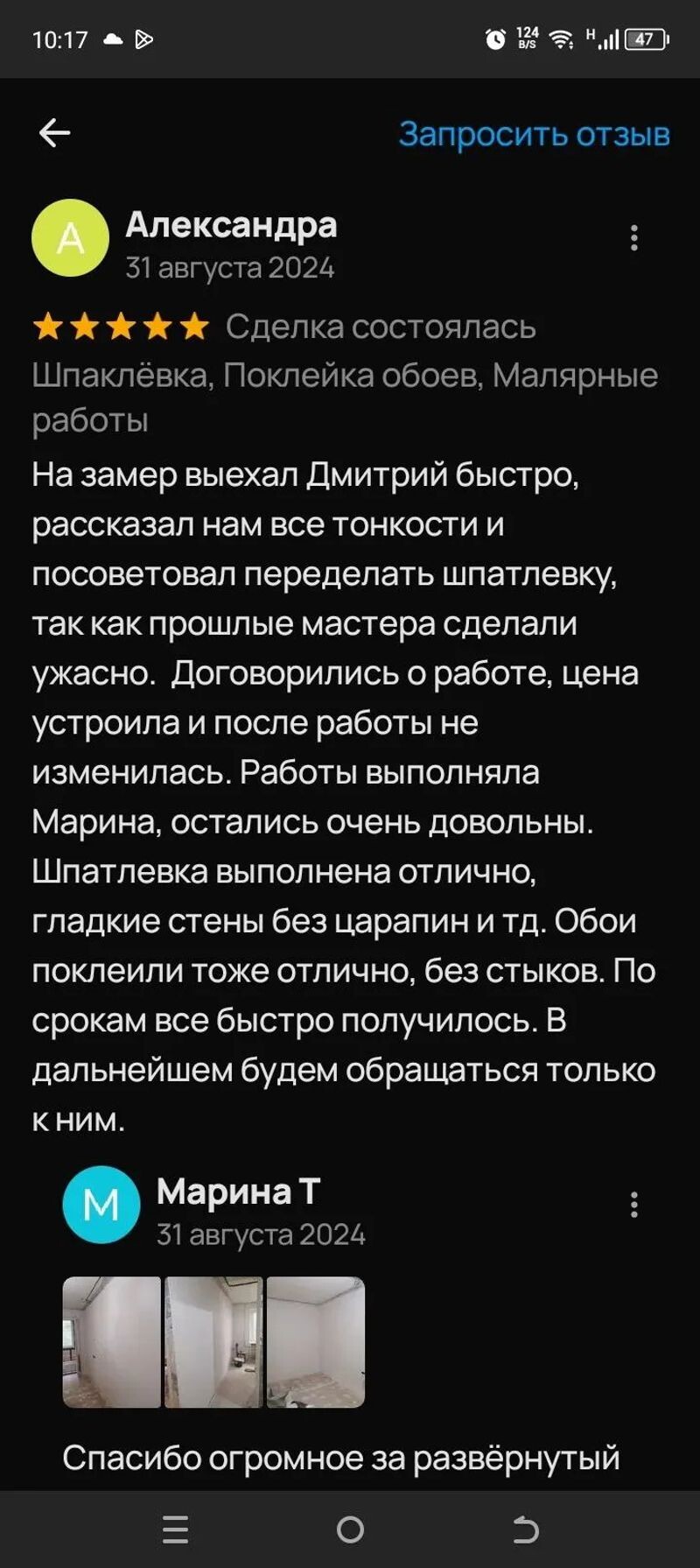Open Александра's profile avatar
Image resolution: width=700 pixels, height=1568 pixels.
click(70, 238)
